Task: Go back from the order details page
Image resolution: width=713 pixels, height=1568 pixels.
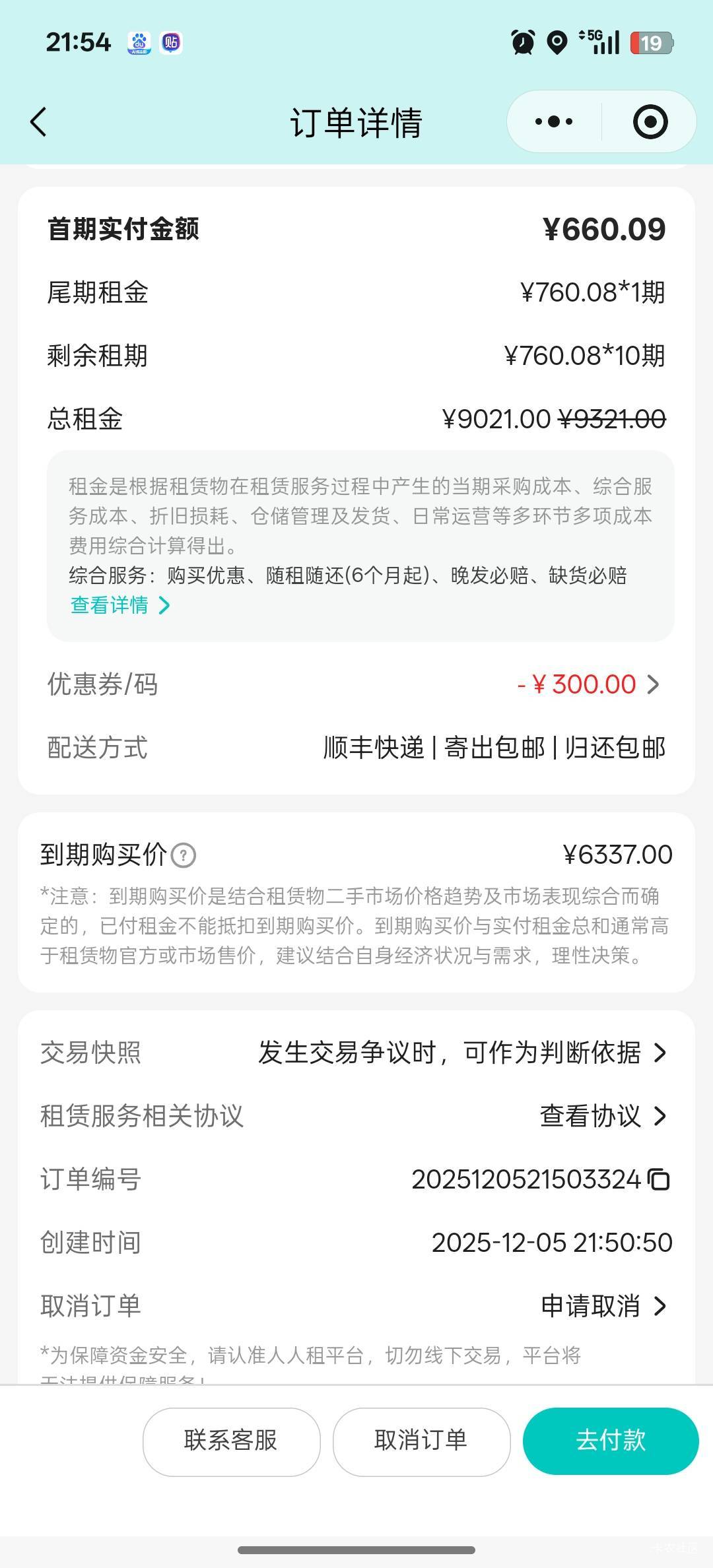Action: pyautogui.click(x=38, y=122)
